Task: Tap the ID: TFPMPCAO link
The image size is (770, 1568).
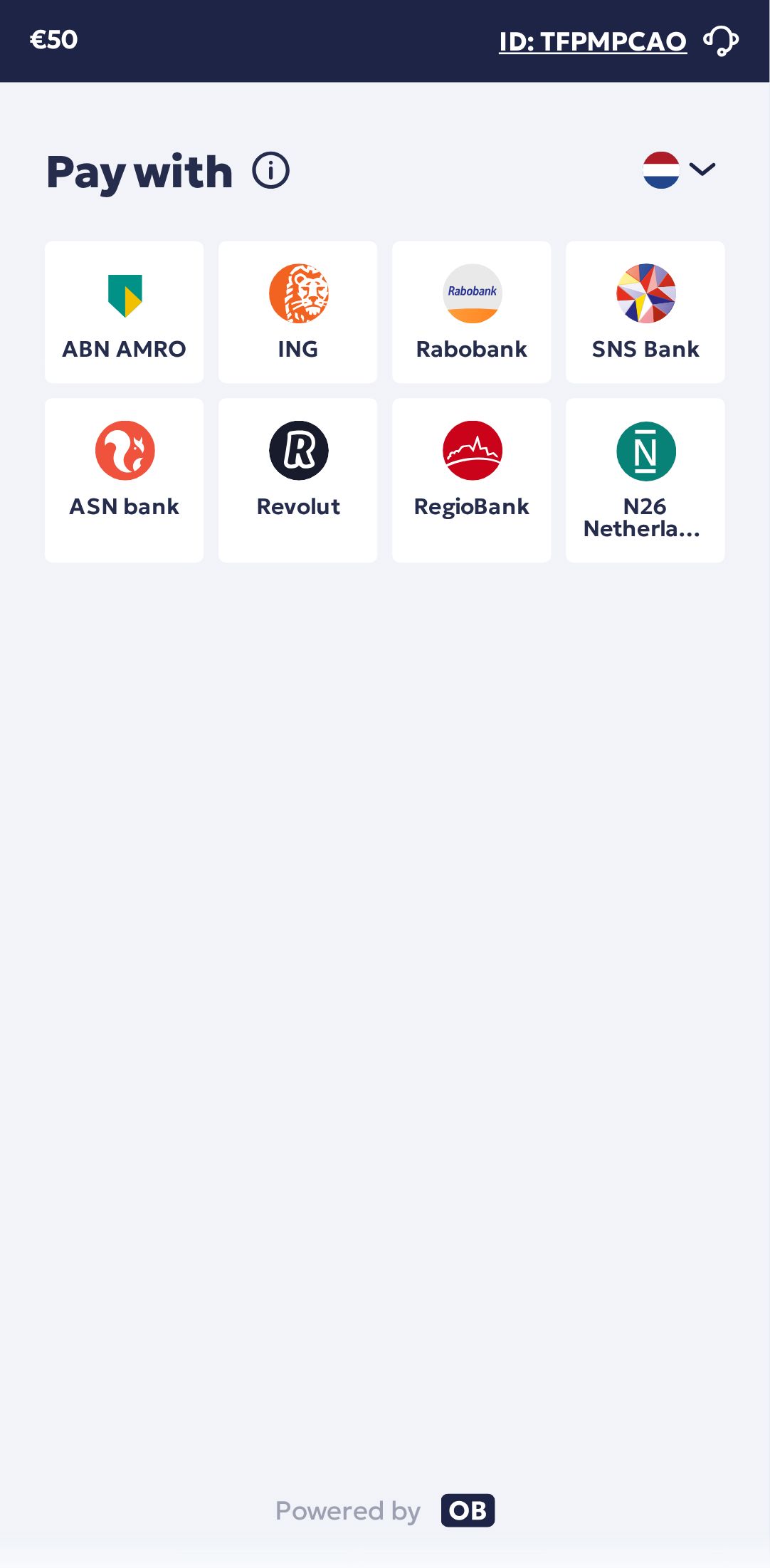Action: tap(592, 41)
